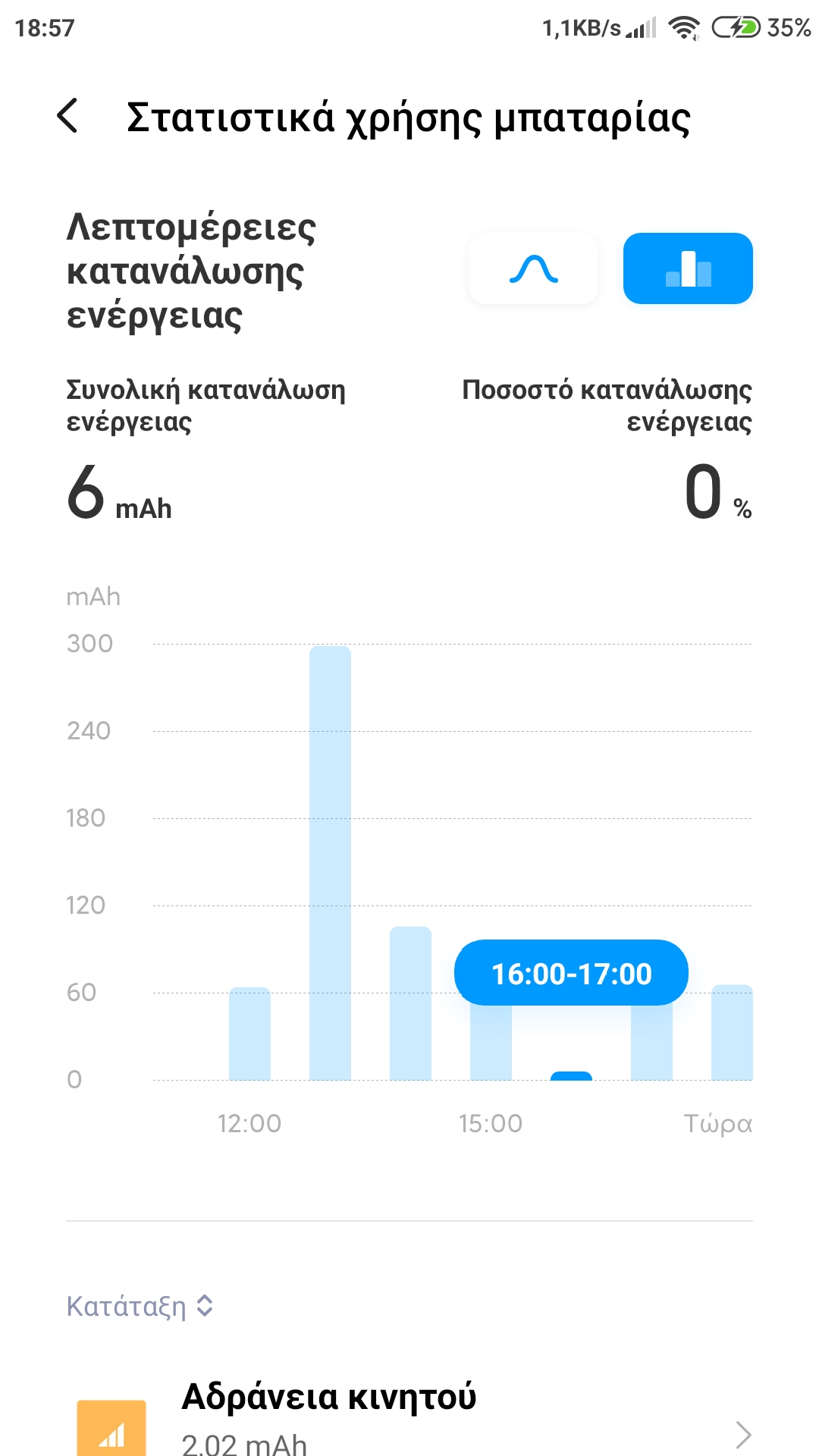Open the Κατάταξη sort dropdown
819x1456 pixels.
140,1306
